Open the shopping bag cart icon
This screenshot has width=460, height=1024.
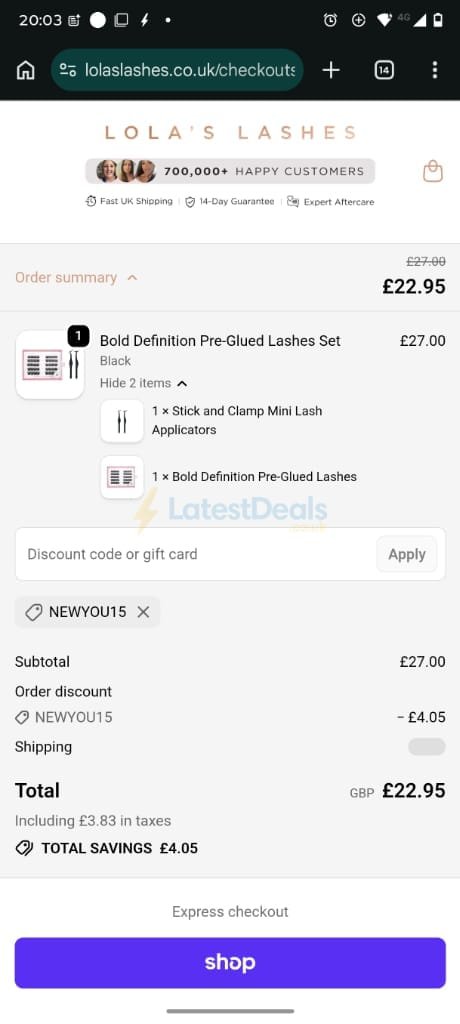(x=433, y=172)
